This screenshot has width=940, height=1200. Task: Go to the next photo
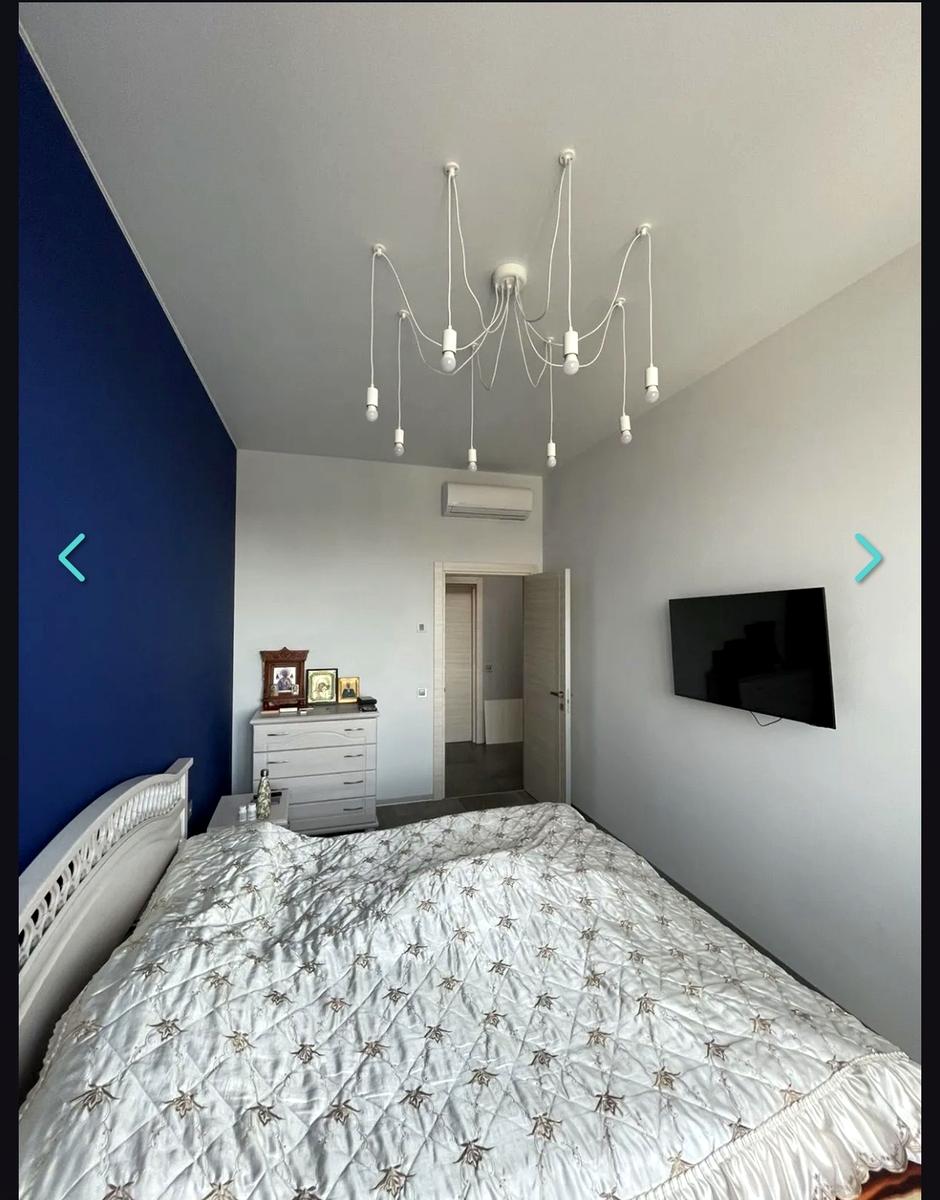pos(868,557)
